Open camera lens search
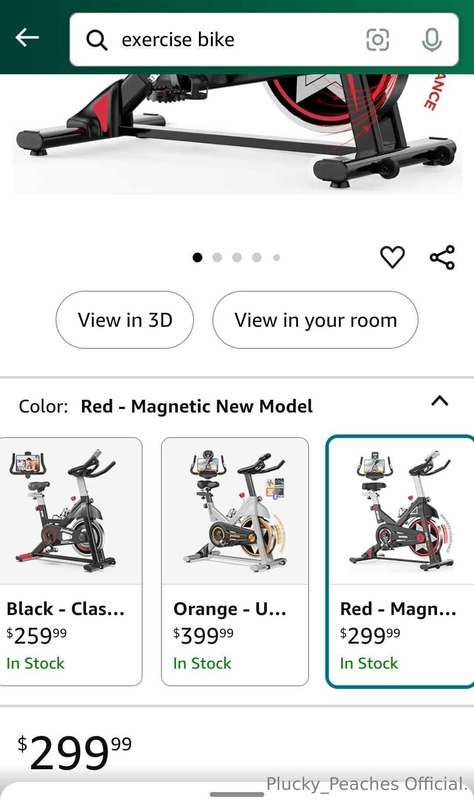The width and height of the screenshot is (474, 800). pos(378,40)
